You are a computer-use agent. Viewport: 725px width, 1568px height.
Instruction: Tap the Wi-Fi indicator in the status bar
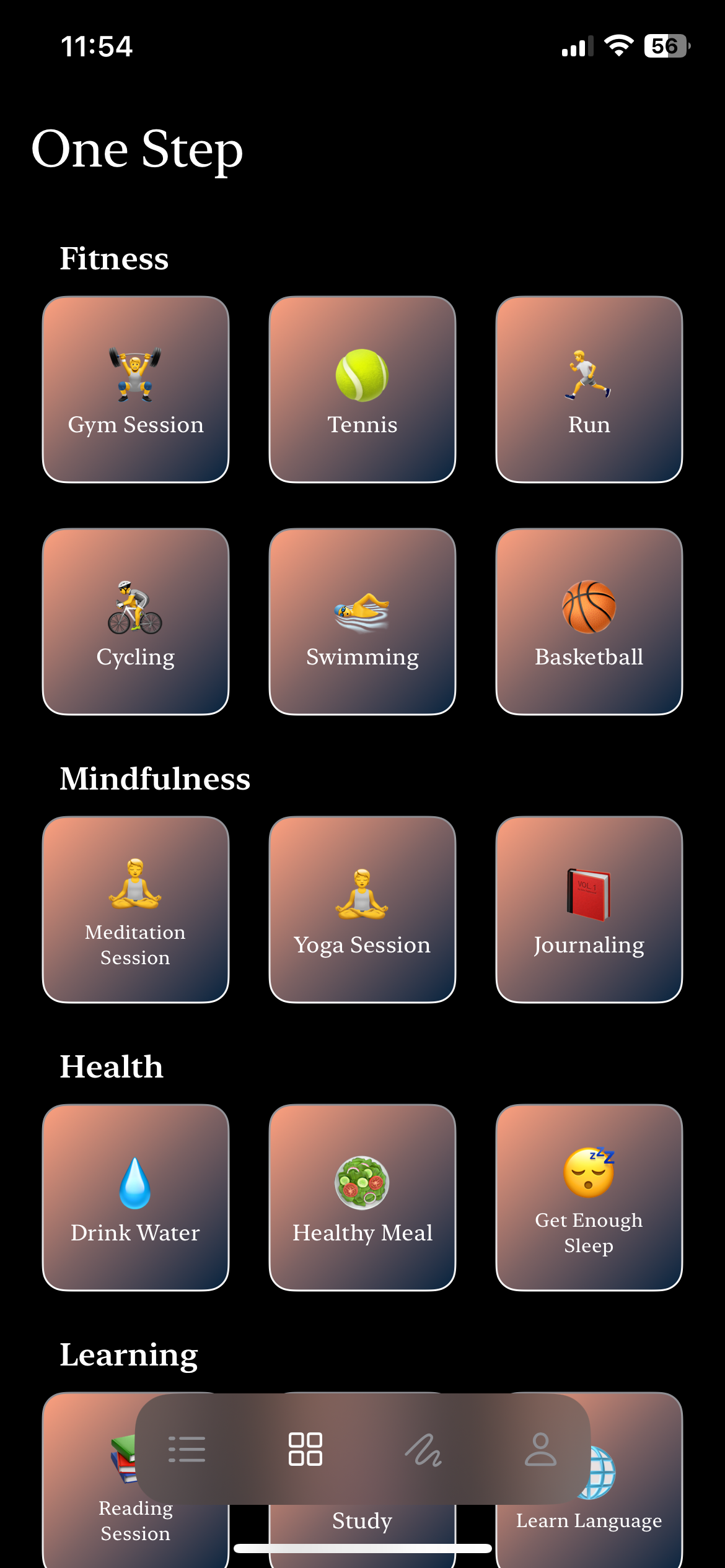click(617, 45)
